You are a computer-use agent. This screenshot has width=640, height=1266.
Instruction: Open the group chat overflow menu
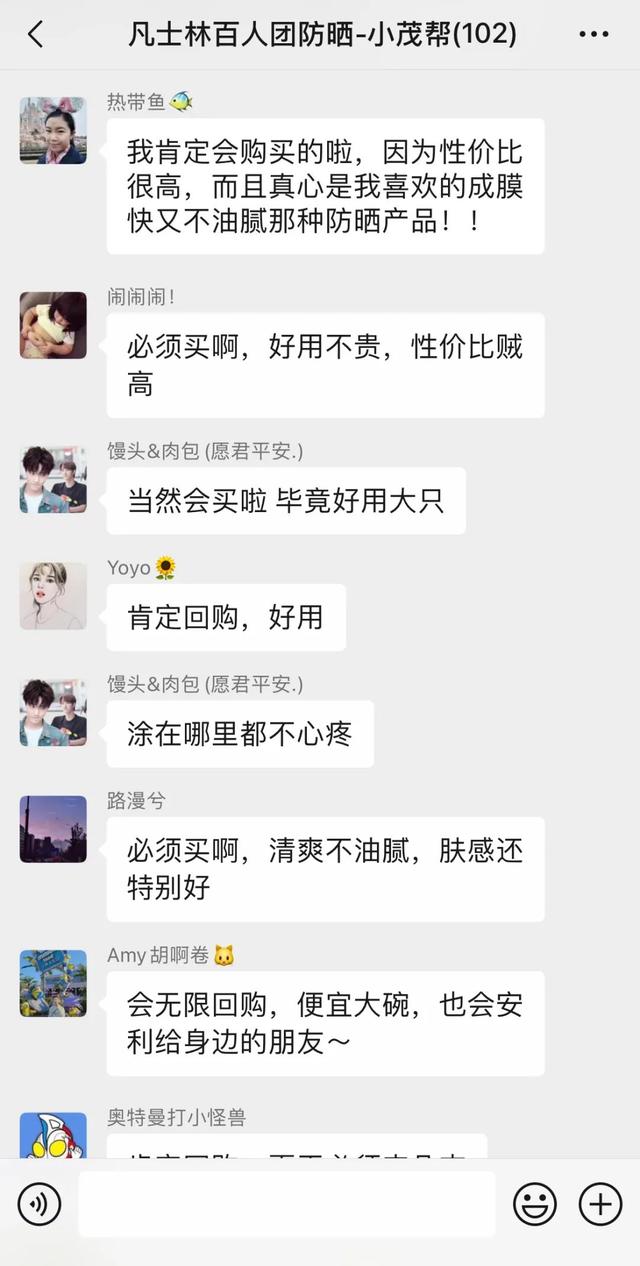pyautogui.click(x=593, y=35)
